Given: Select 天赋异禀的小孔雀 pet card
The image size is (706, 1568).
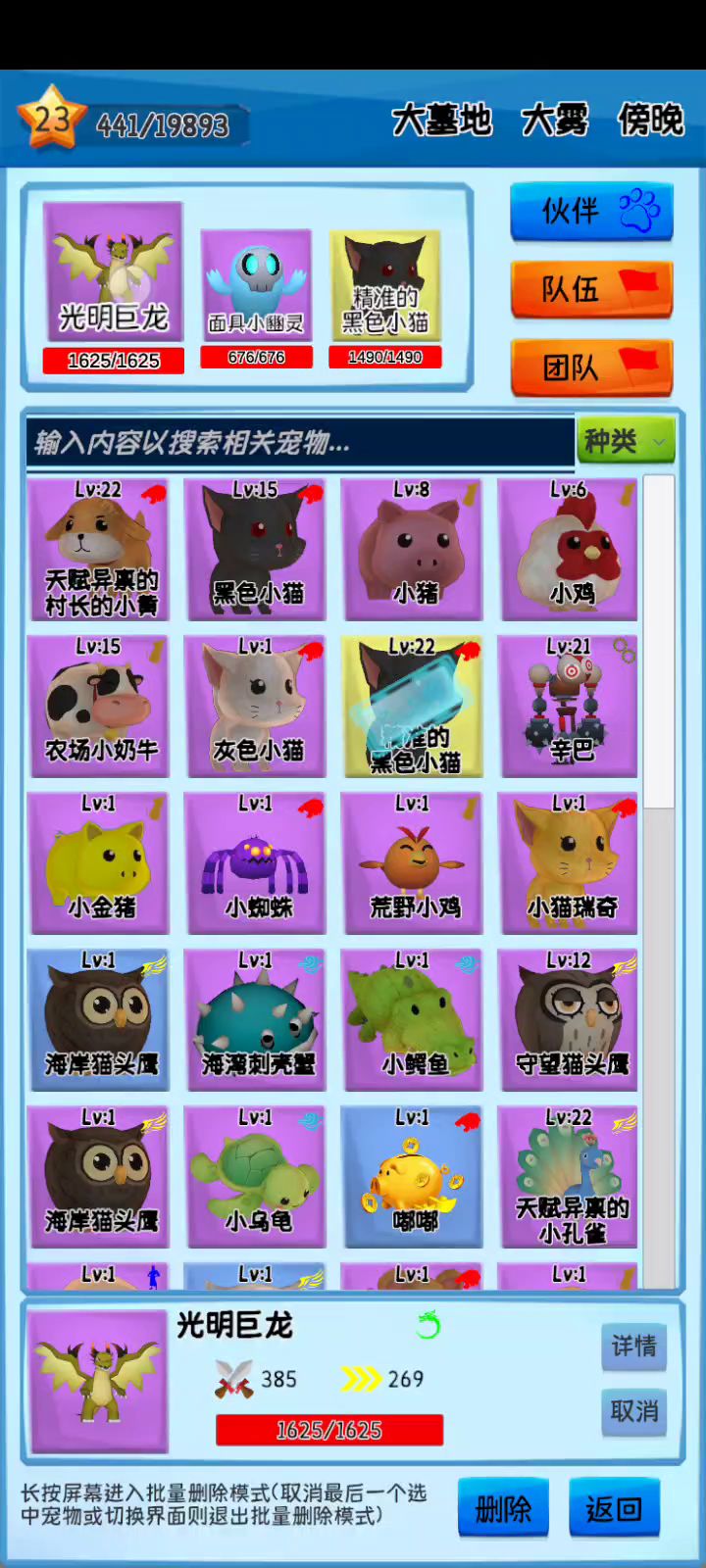Looking at the screenshot, I should (568, 1177).
